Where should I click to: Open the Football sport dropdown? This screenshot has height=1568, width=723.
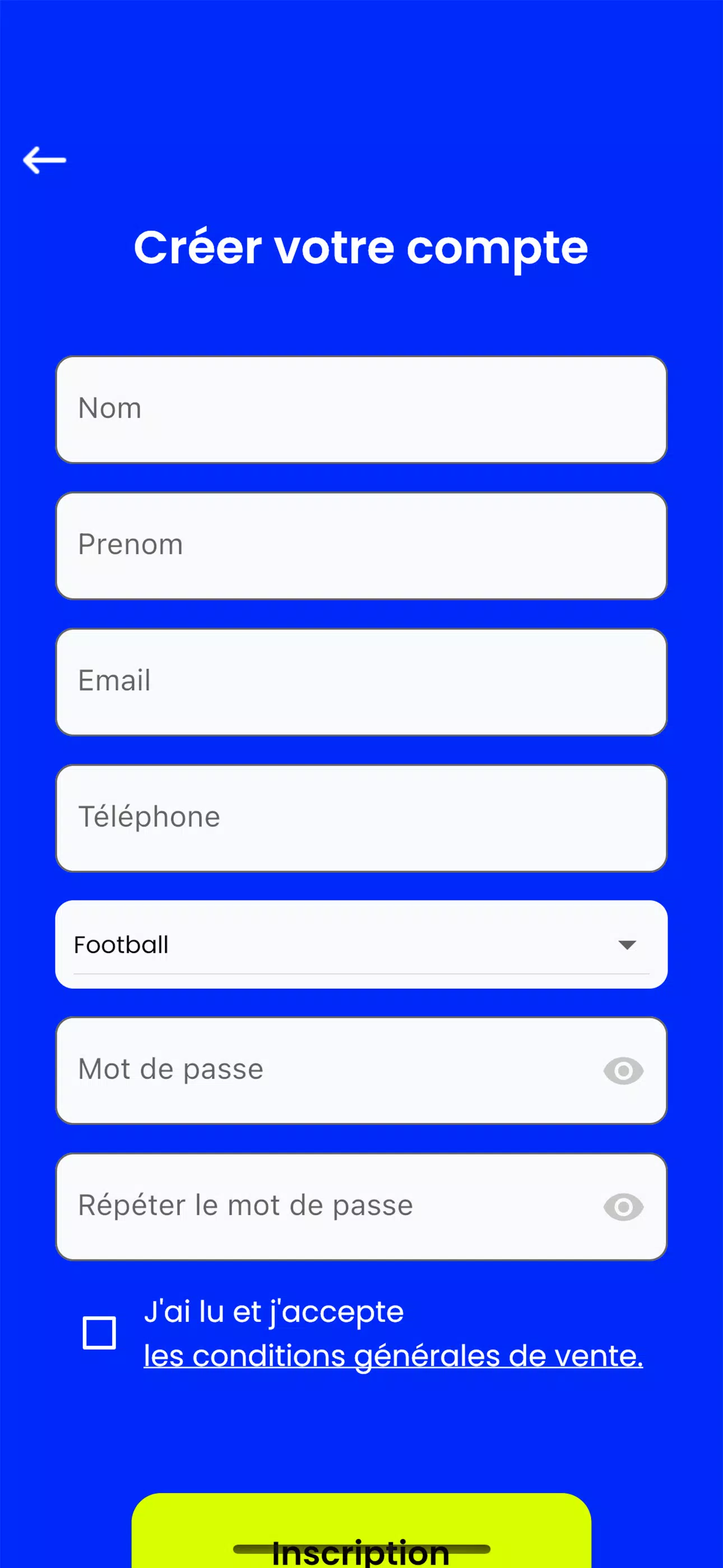click(361, 945)
